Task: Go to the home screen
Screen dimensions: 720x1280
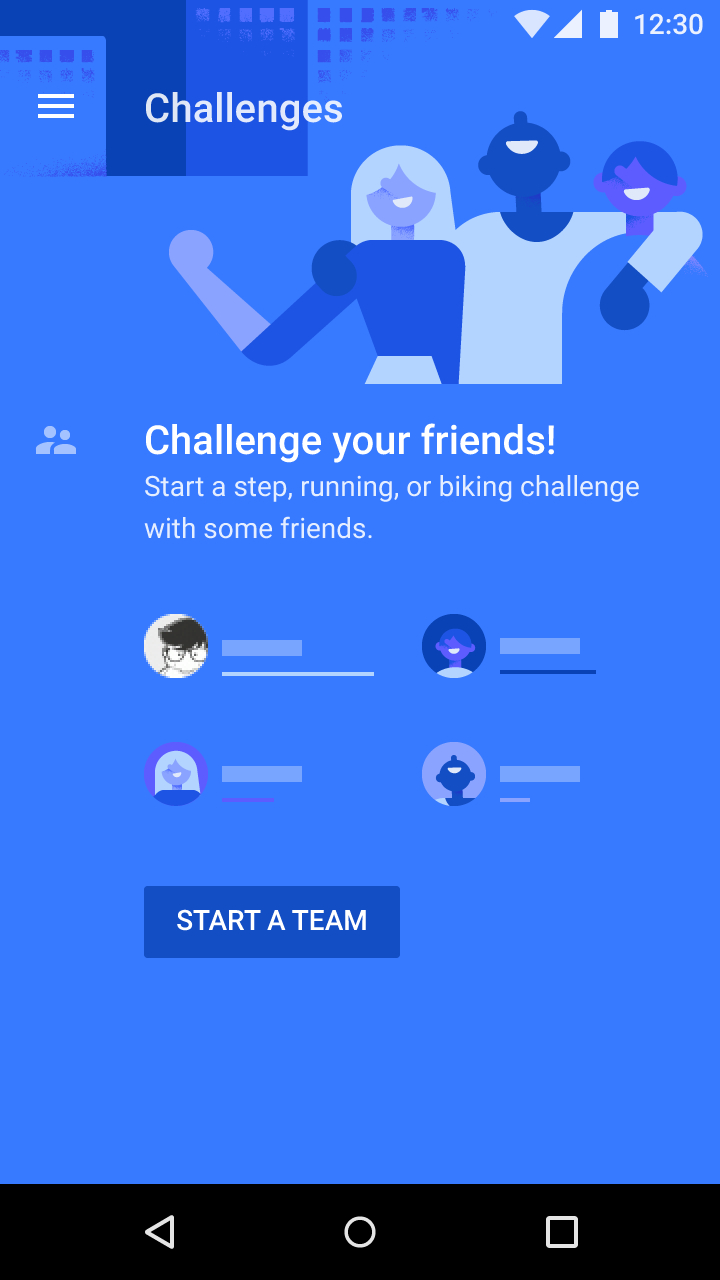Action: pyautogui.click(x=360, y=1232)
